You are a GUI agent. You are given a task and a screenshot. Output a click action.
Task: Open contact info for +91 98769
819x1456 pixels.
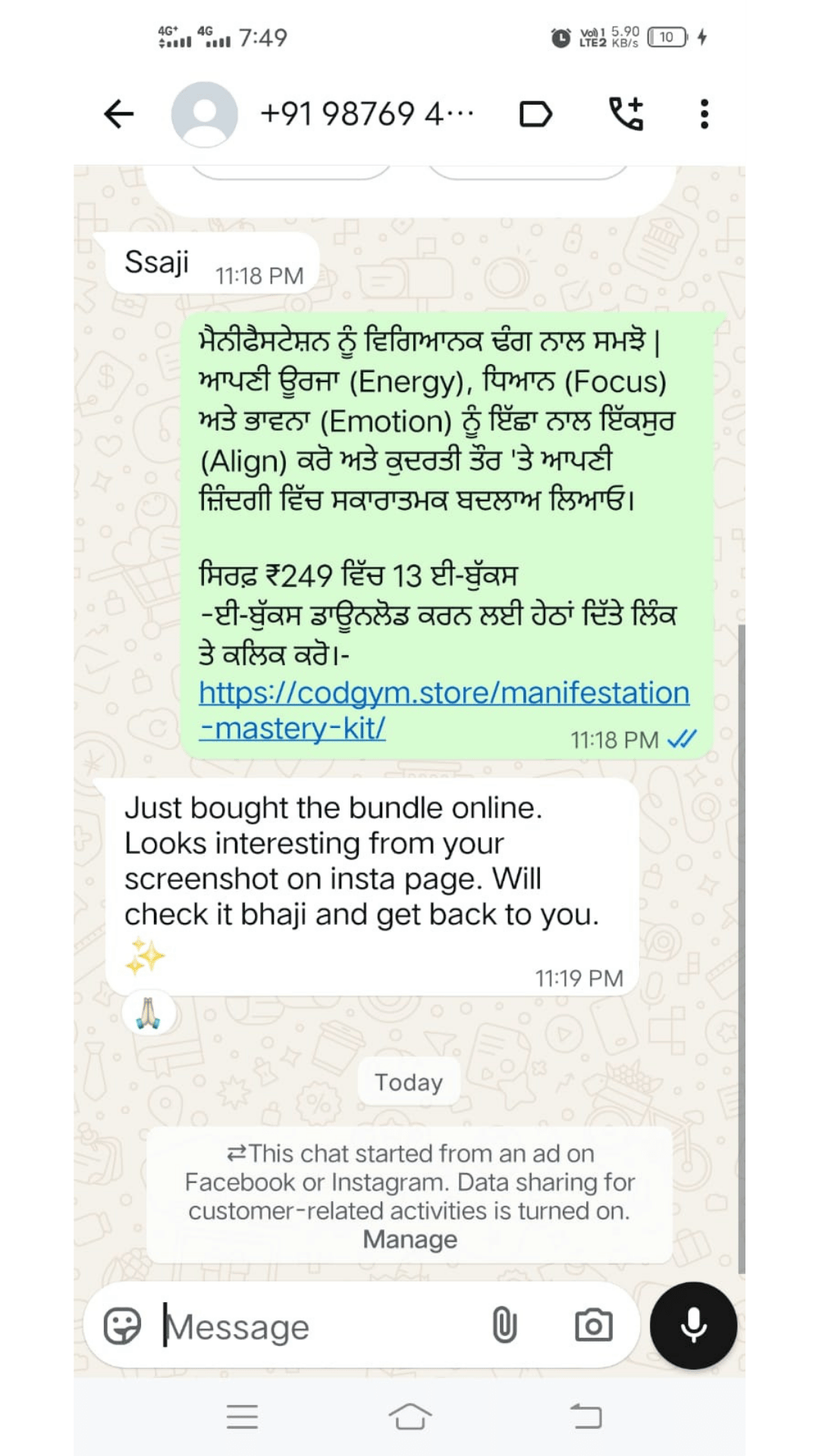tap(367, 115)
